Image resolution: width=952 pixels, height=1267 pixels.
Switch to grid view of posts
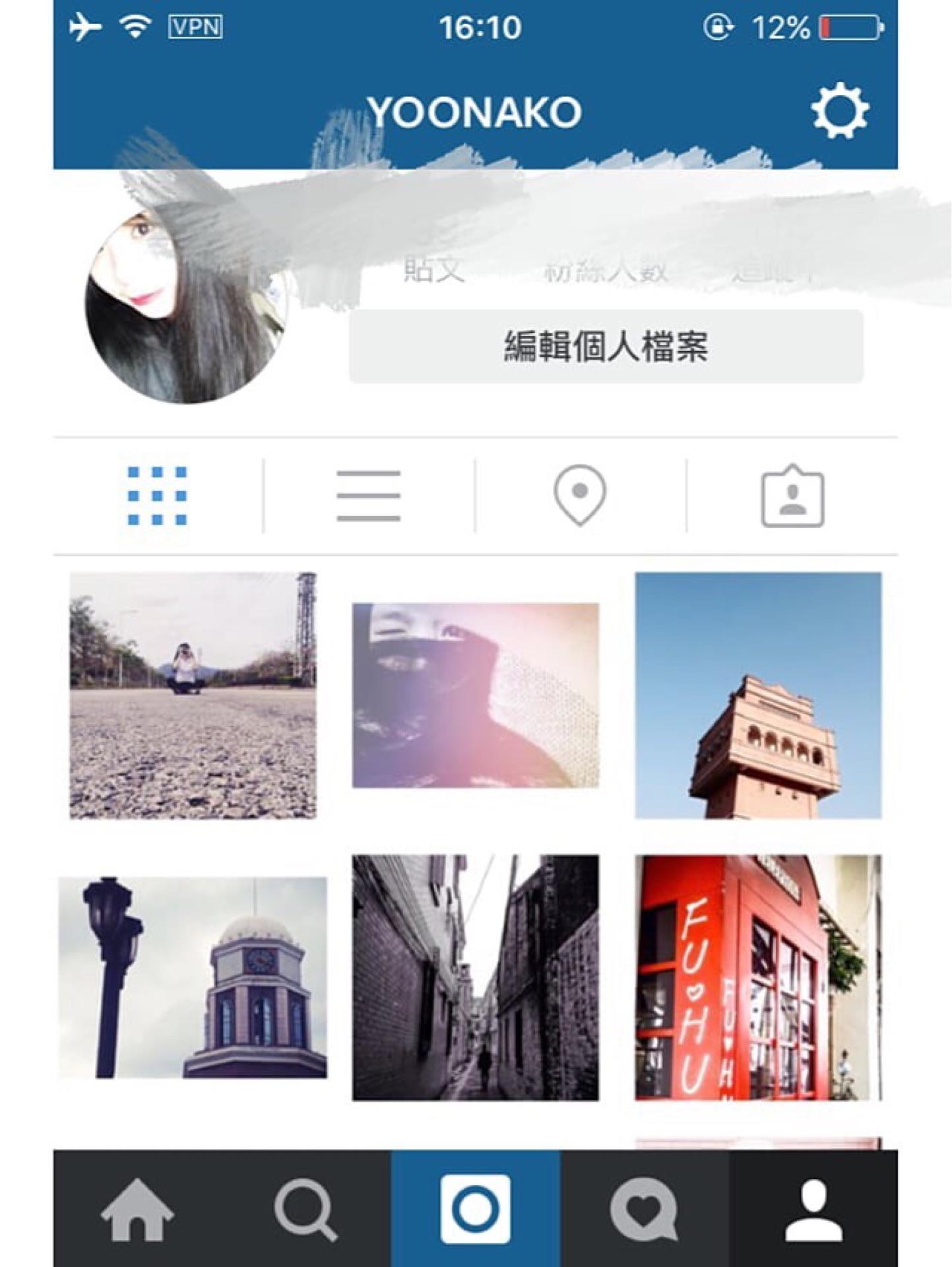pos(158,496)
